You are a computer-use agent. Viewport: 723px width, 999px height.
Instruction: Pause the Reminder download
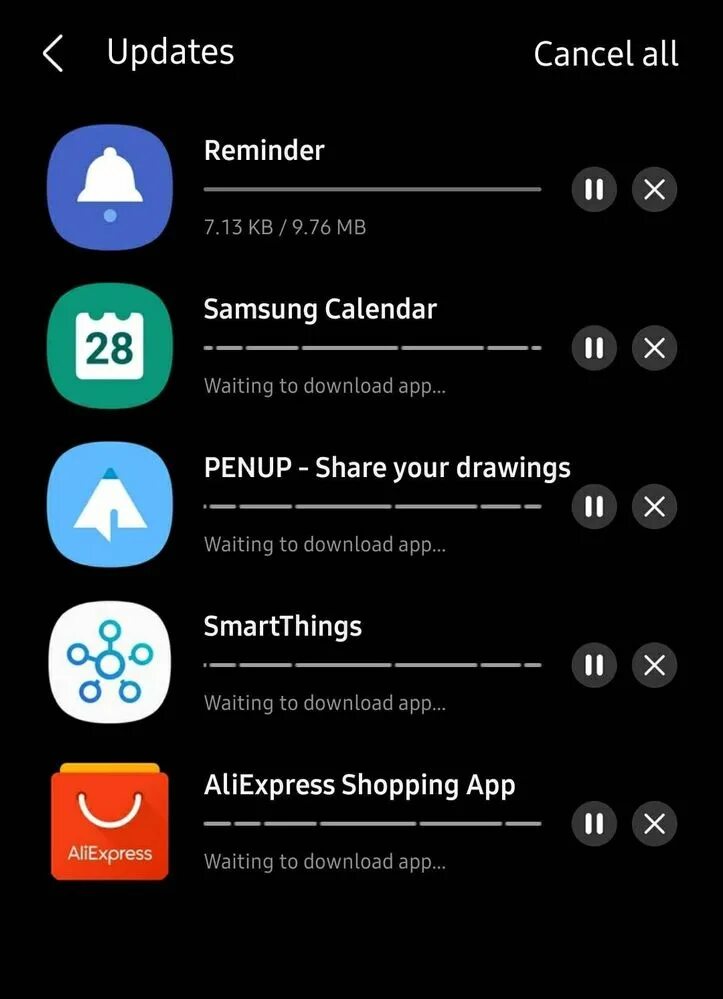(x=594, y=189)
